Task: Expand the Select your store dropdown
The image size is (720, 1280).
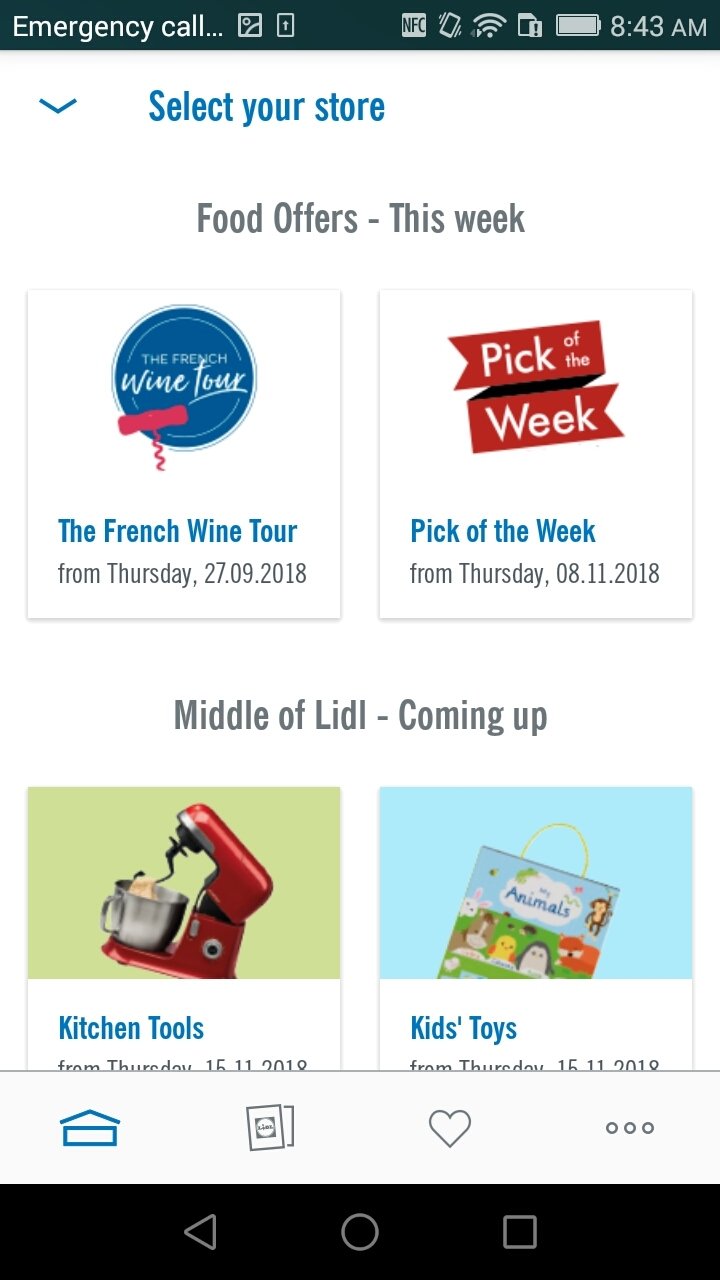Action: (x=58, y=106)
